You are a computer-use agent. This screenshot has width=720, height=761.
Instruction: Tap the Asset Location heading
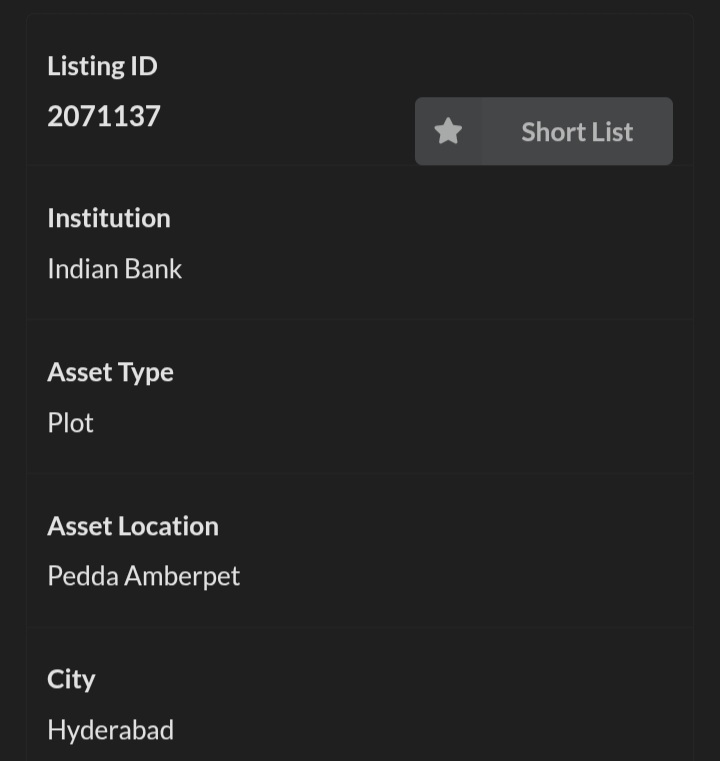[132, 525]
